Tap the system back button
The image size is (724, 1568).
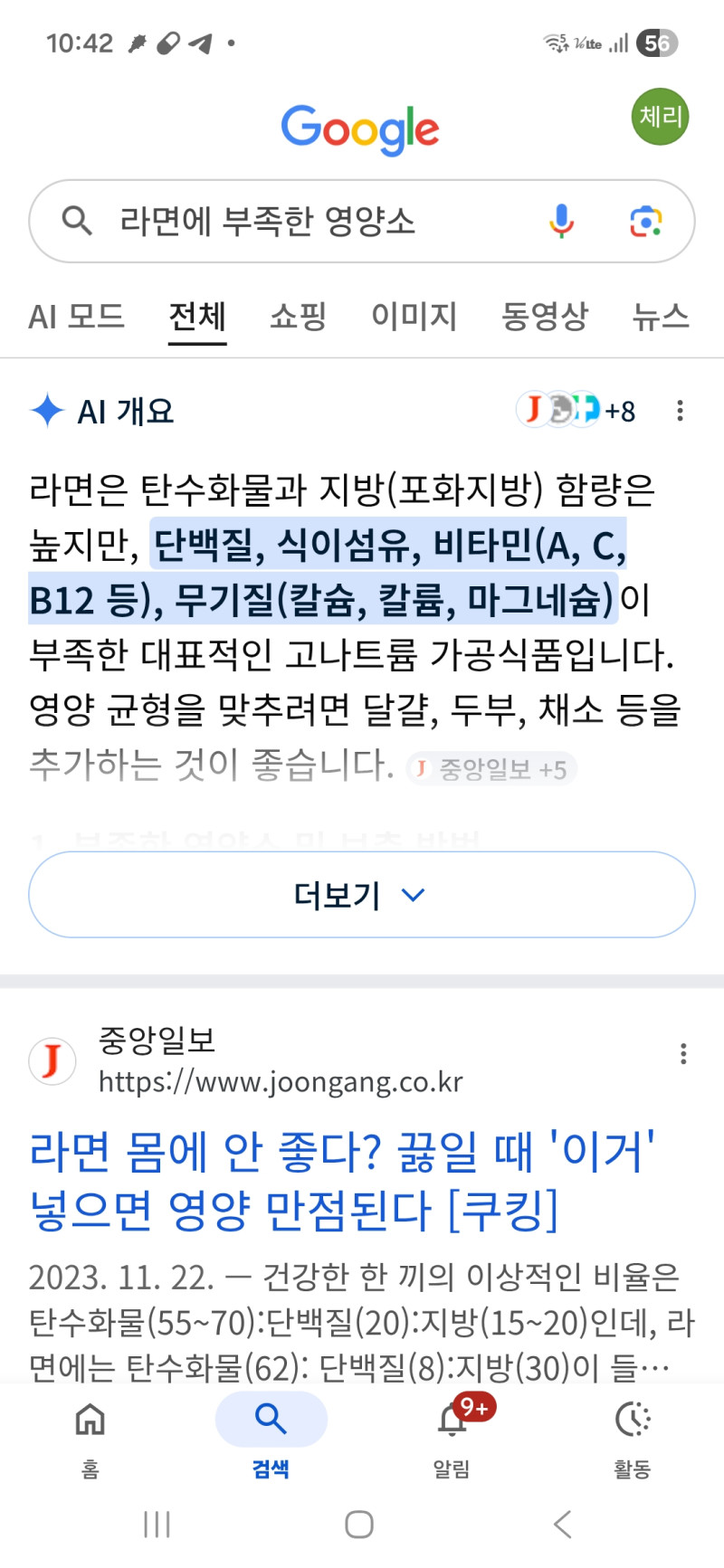coord(563,1524)
